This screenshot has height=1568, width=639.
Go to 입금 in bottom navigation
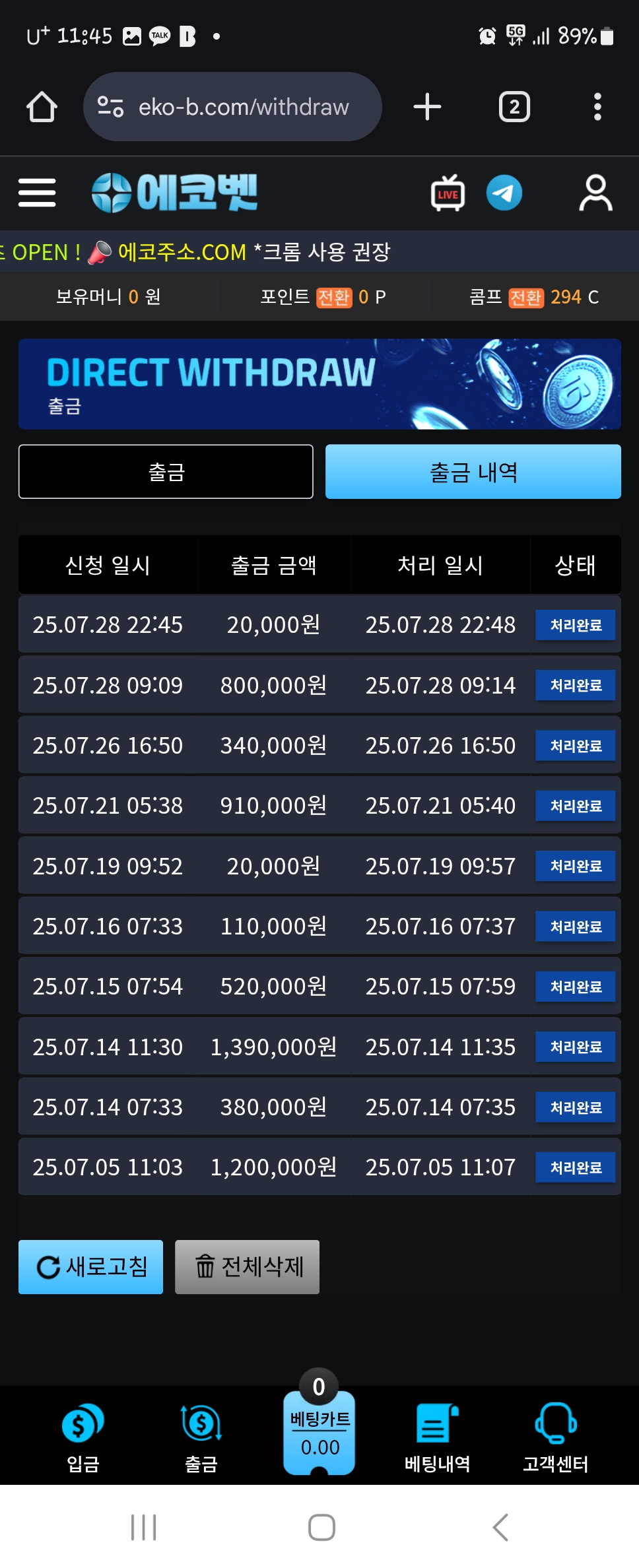[83, 1437]
